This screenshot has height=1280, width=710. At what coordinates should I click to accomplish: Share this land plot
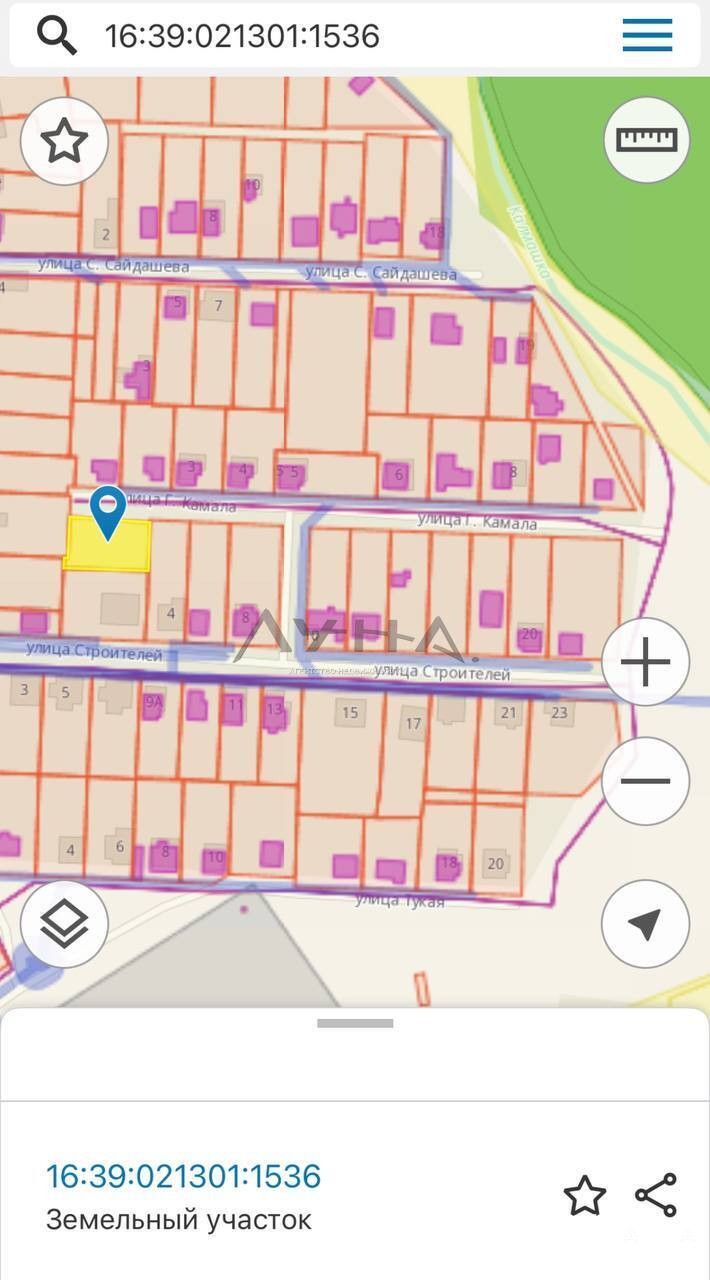point(656,1195)
